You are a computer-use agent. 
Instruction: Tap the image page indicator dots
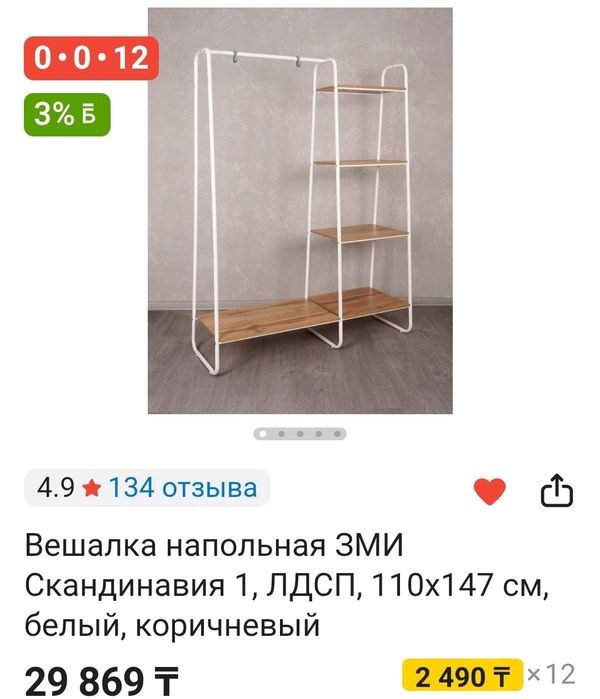pyautogui.click(x=300, y=434)
